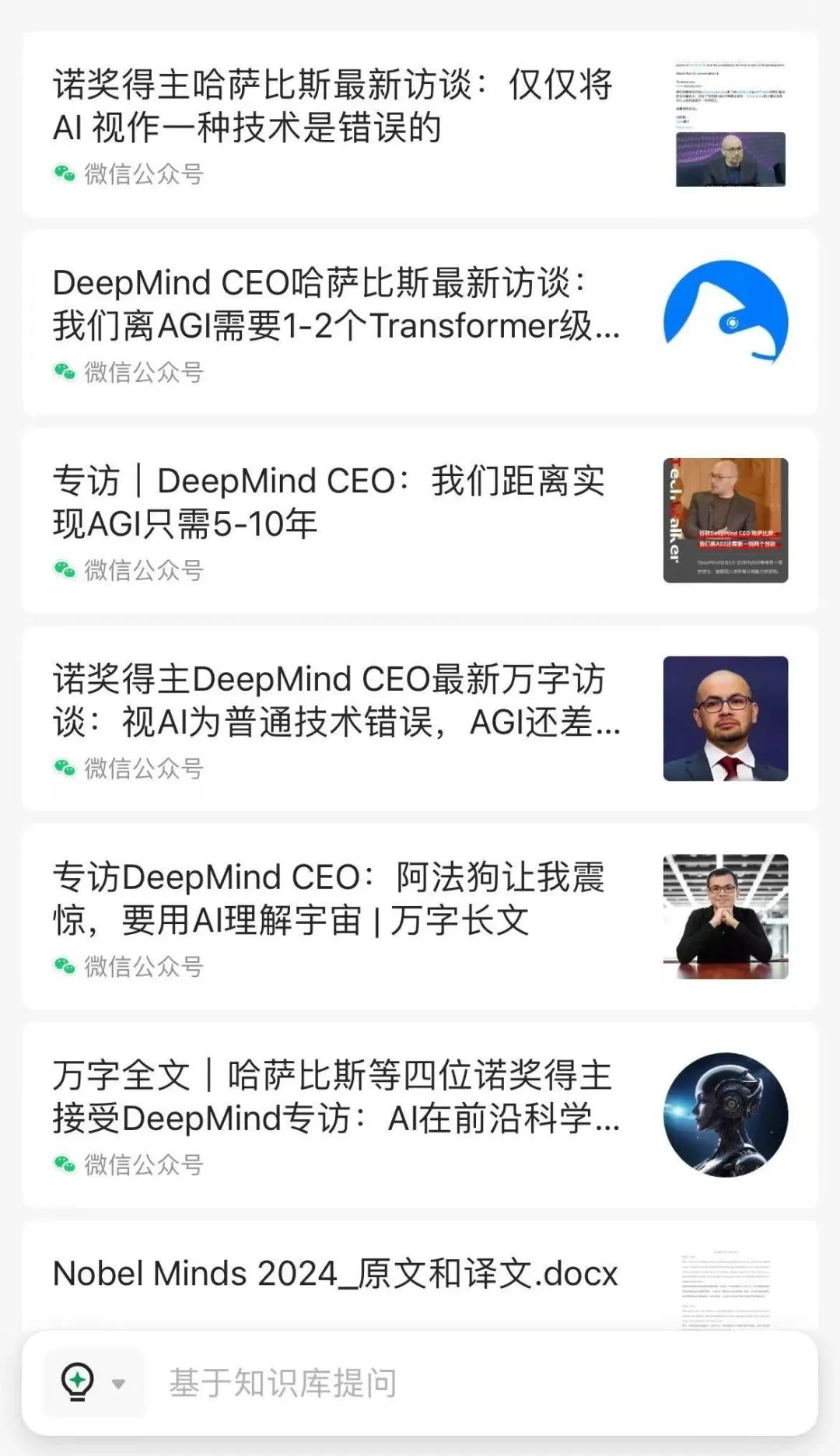Image resolution: width=840 pixels, height=1456 pixels.
Task: Tap the 基于知识库提问 question input field
Action: (x=467, y=1383)
